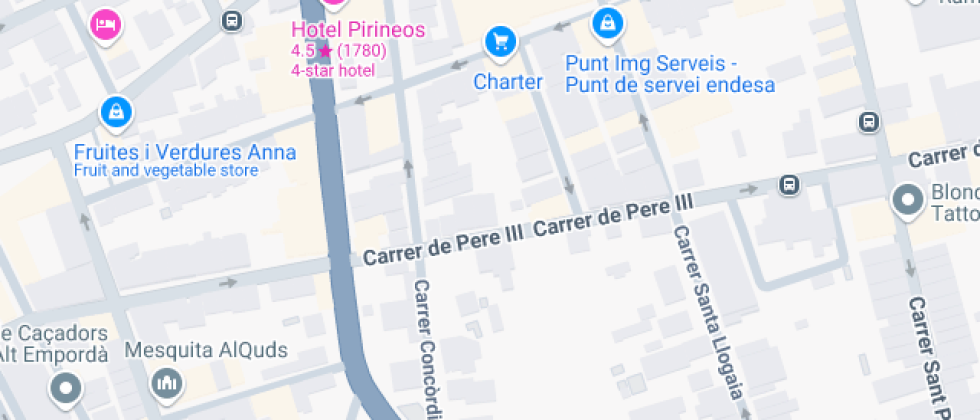The height and width of the screenshot is (420, 980).
Task: Select the bus stop above Blonde Tattoo
Action: coord(868,122)
